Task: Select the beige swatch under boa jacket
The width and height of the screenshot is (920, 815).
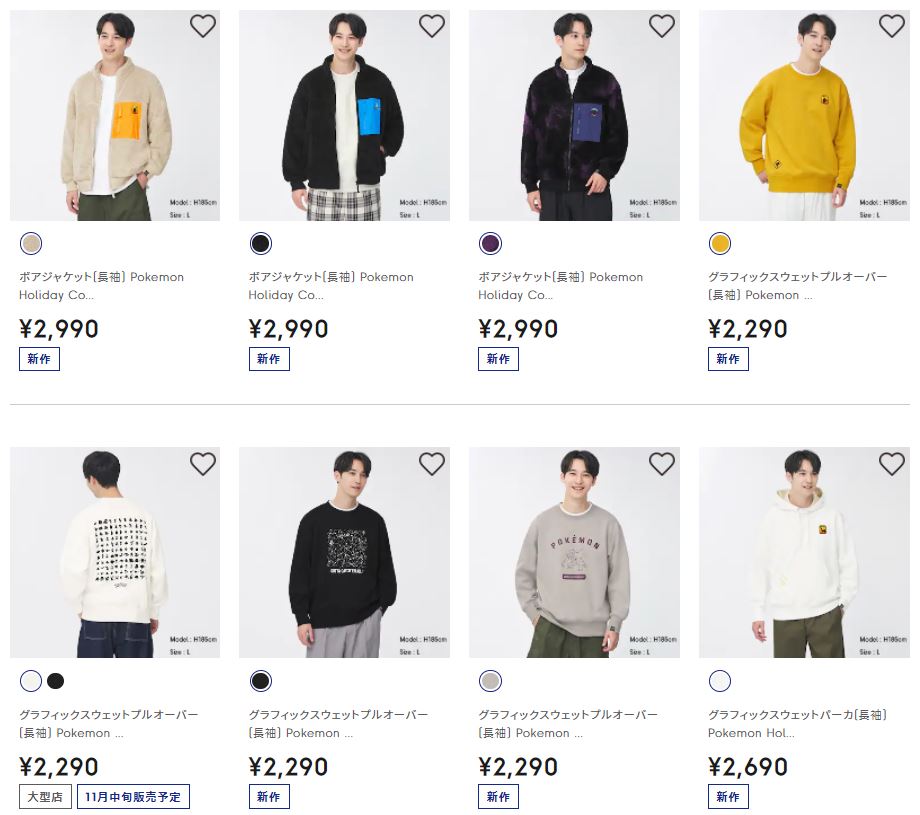Action: pos(31,244)
